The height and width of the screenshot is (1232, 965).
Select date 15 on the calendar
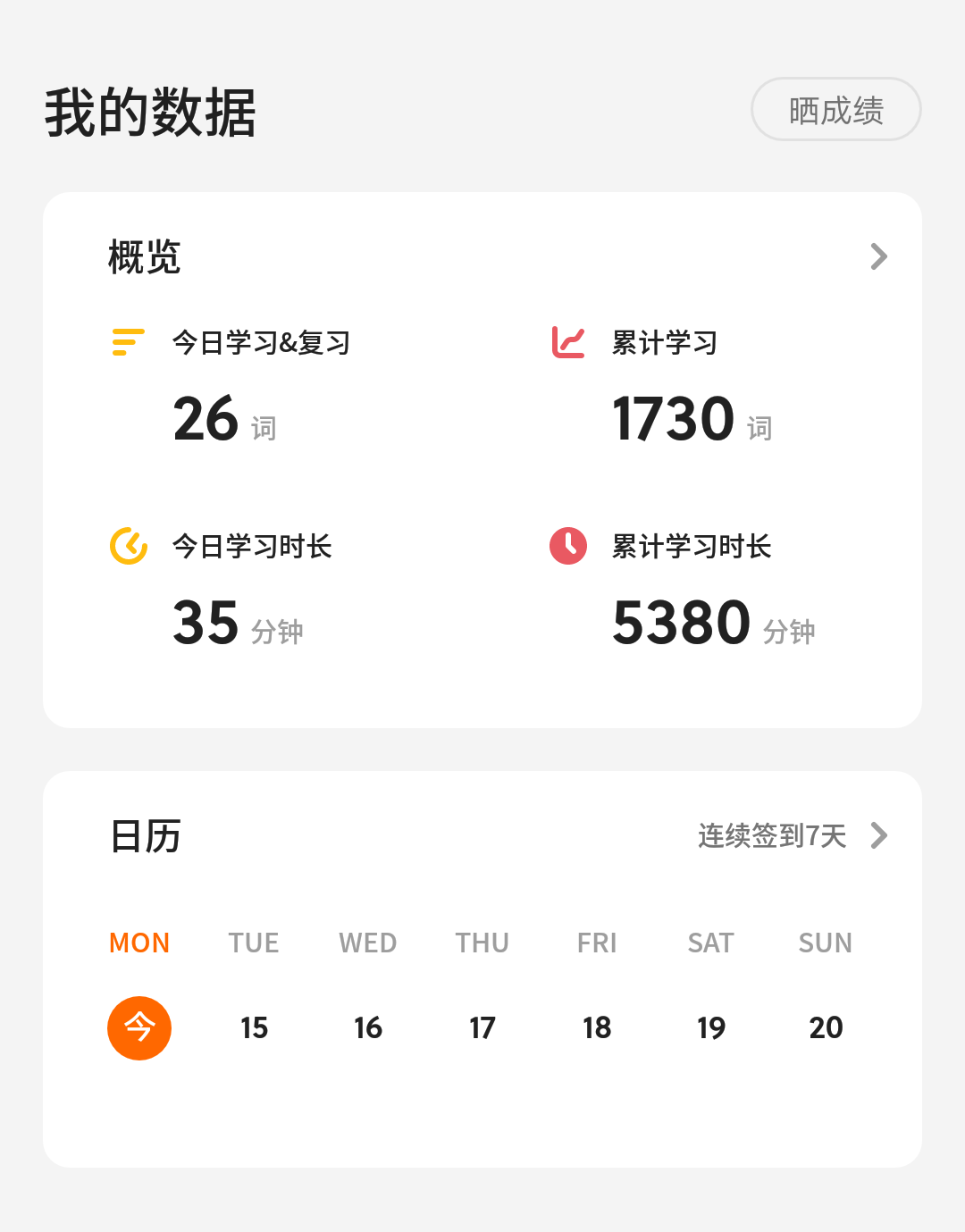(x=254, y=1027)
